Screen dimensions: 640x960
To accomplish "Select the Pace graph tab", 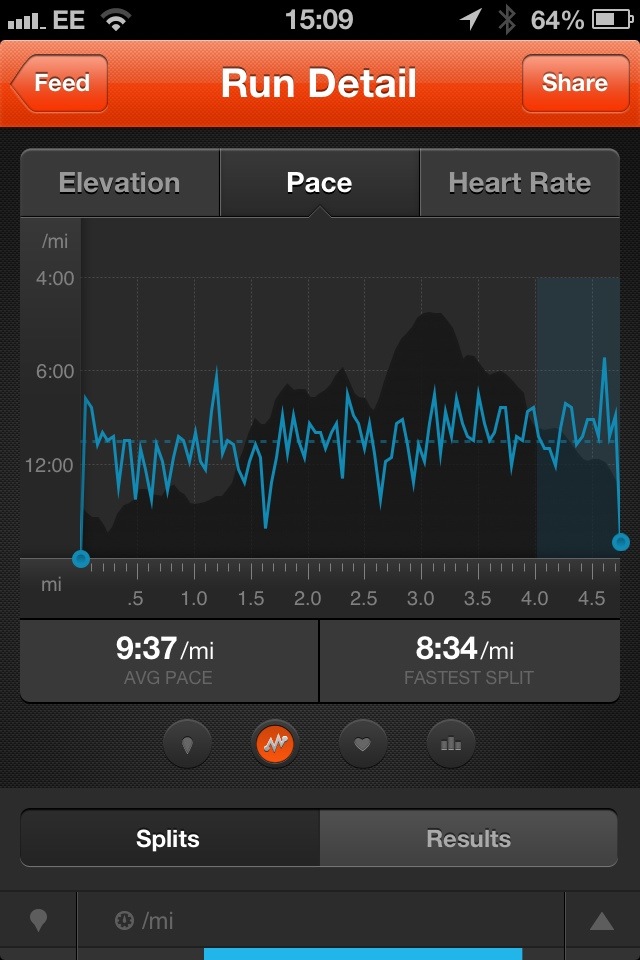I will click(319, 183).
